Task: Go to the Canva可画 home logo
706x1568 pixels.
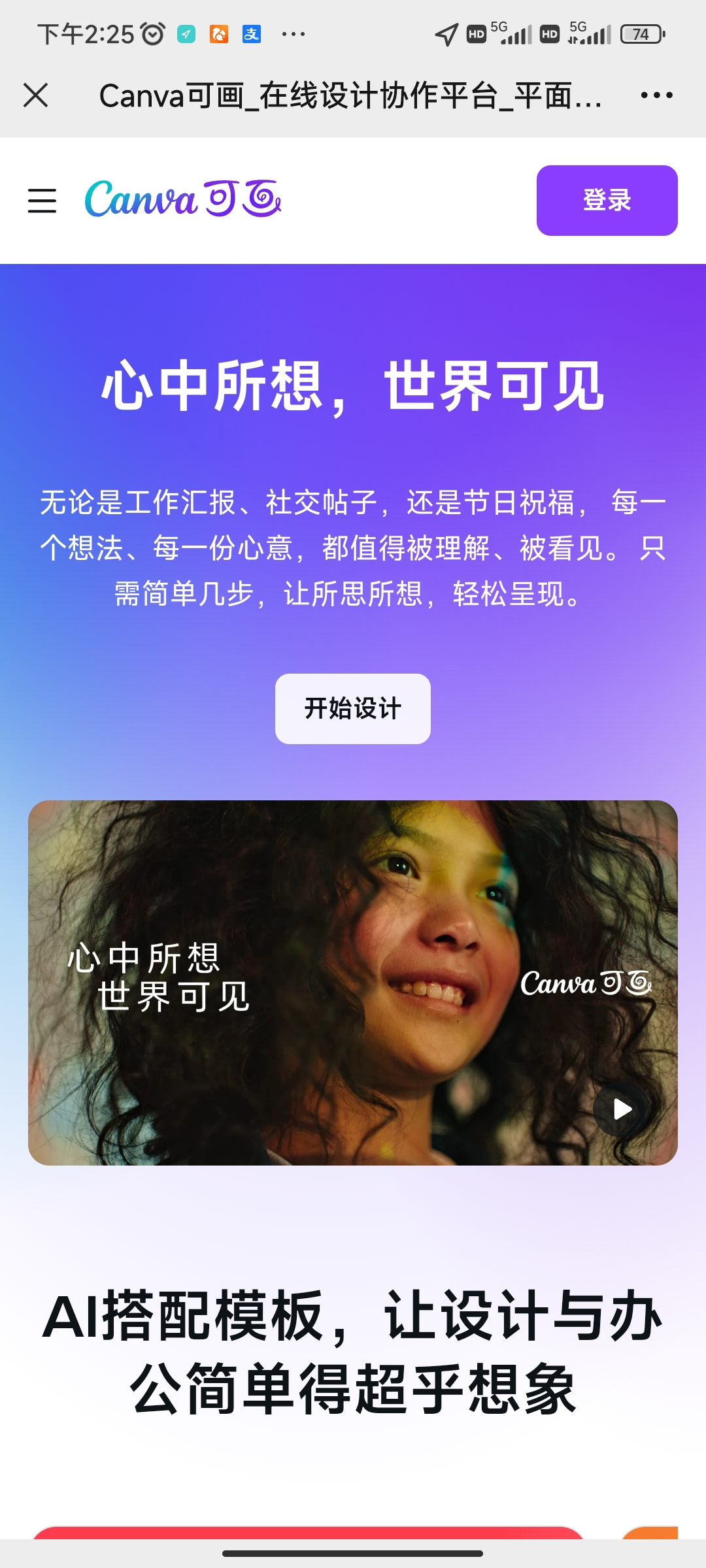Action: click(x=183, y=199)
